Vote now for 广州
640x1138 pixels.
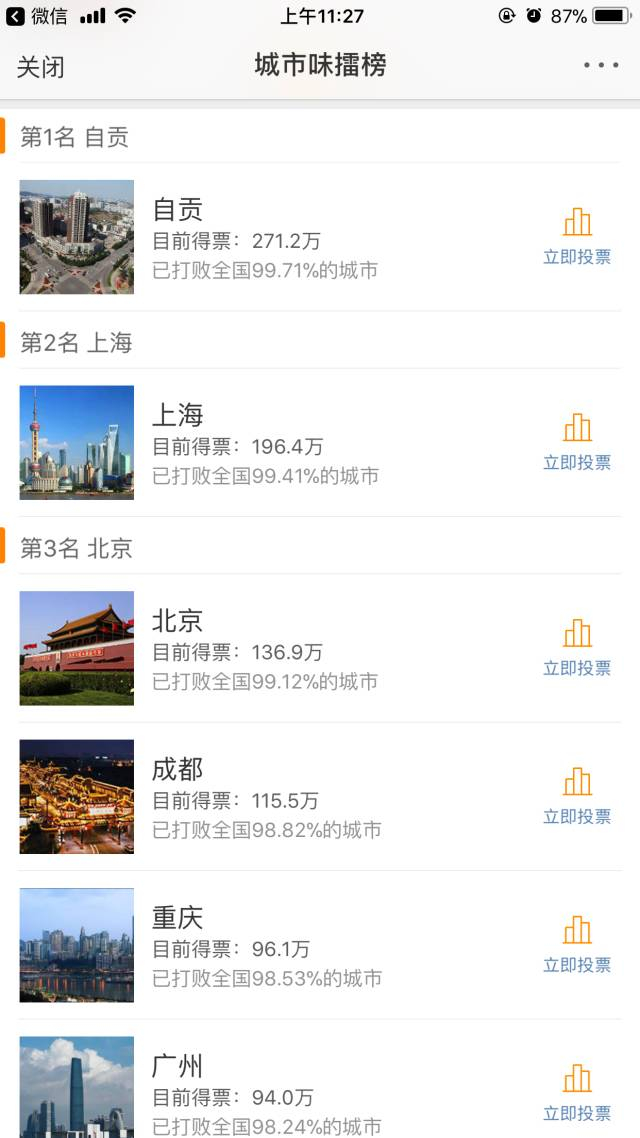(x=577, y=1093)
